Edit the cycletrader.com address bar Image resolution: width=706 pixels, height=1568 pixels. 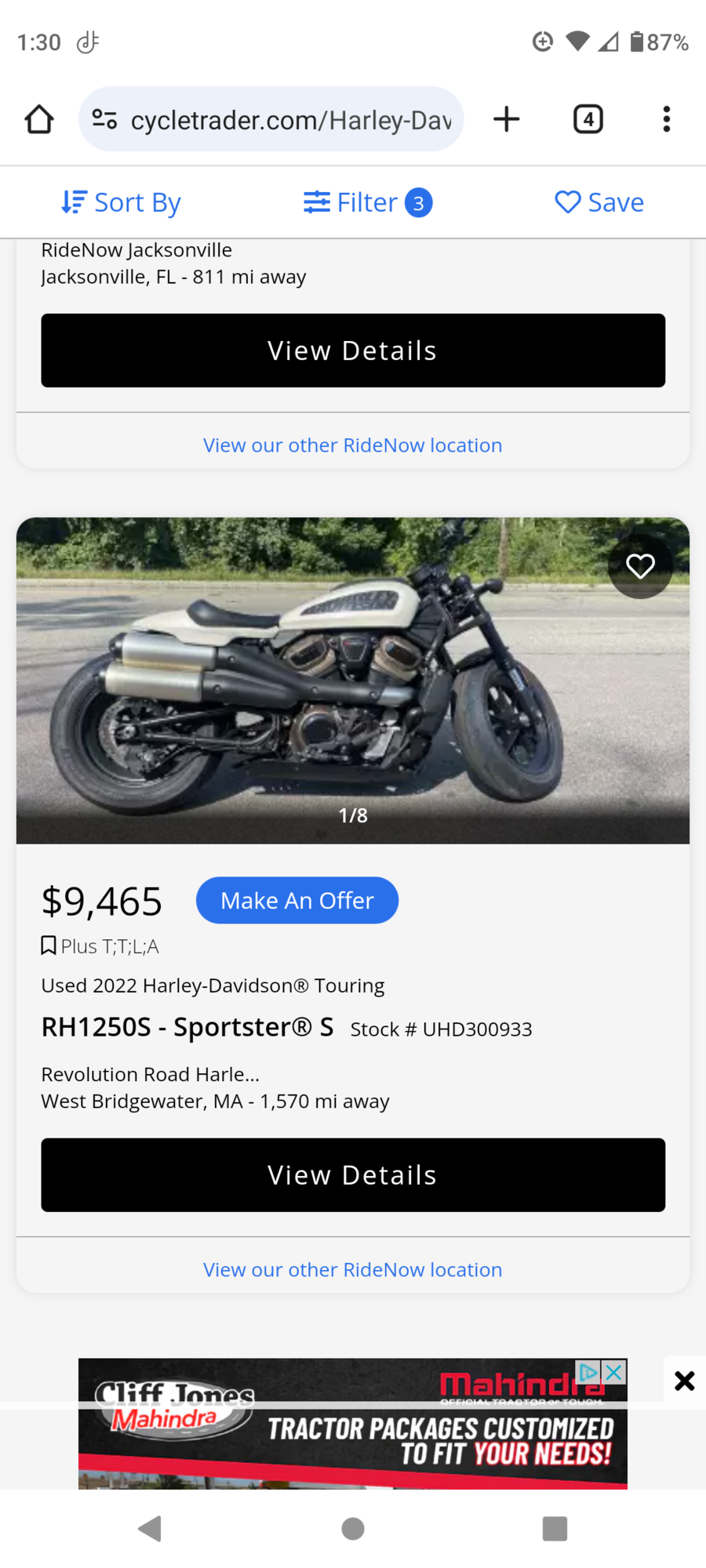(x=290, y=120)
